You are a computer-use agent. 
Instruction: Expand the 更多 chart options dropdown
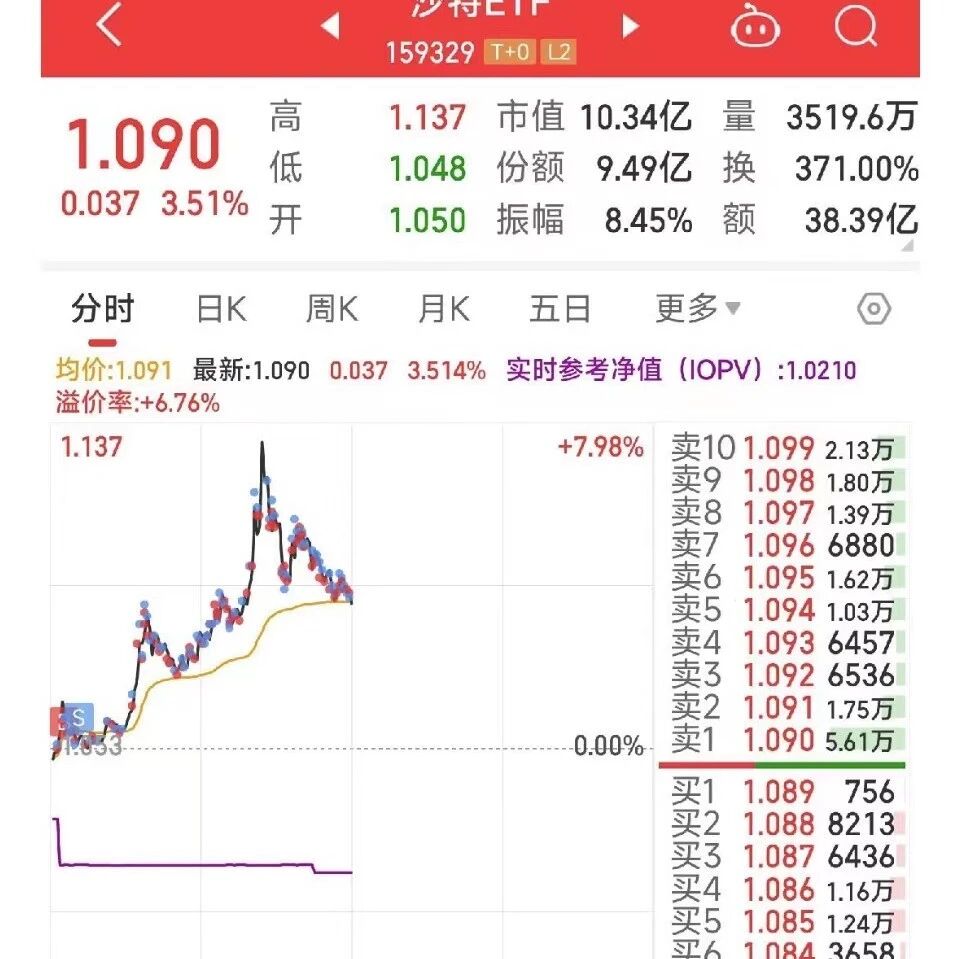click(698, 308)
